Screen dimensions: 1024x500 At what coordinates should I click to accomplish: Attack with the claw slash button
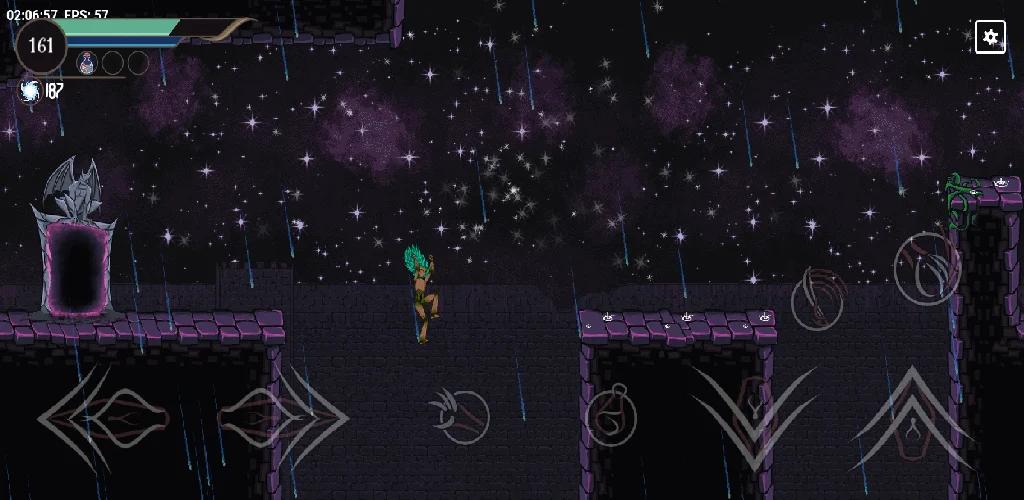point(459,416)
